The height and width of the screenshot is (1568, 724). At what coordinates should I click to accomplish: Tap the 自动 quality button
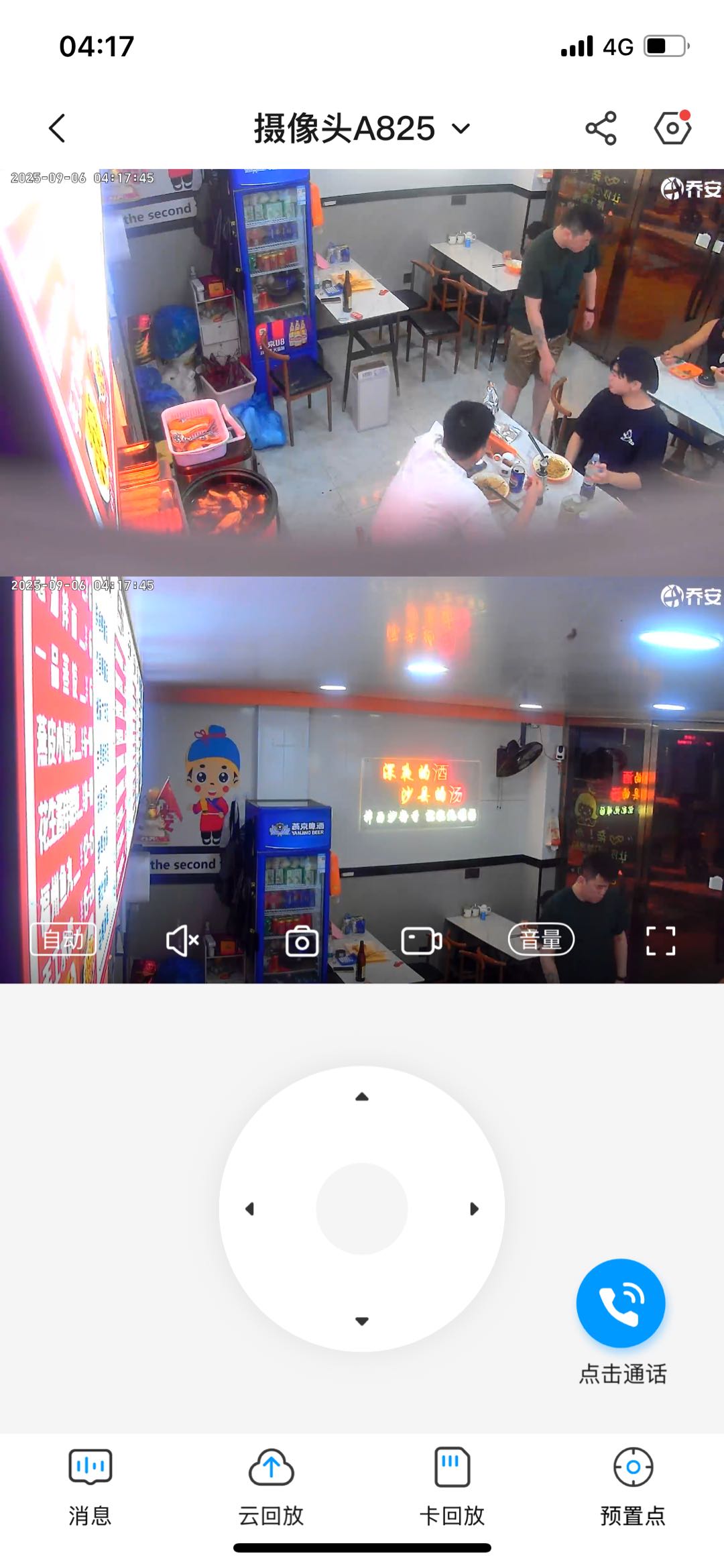[x=62, y=940]
